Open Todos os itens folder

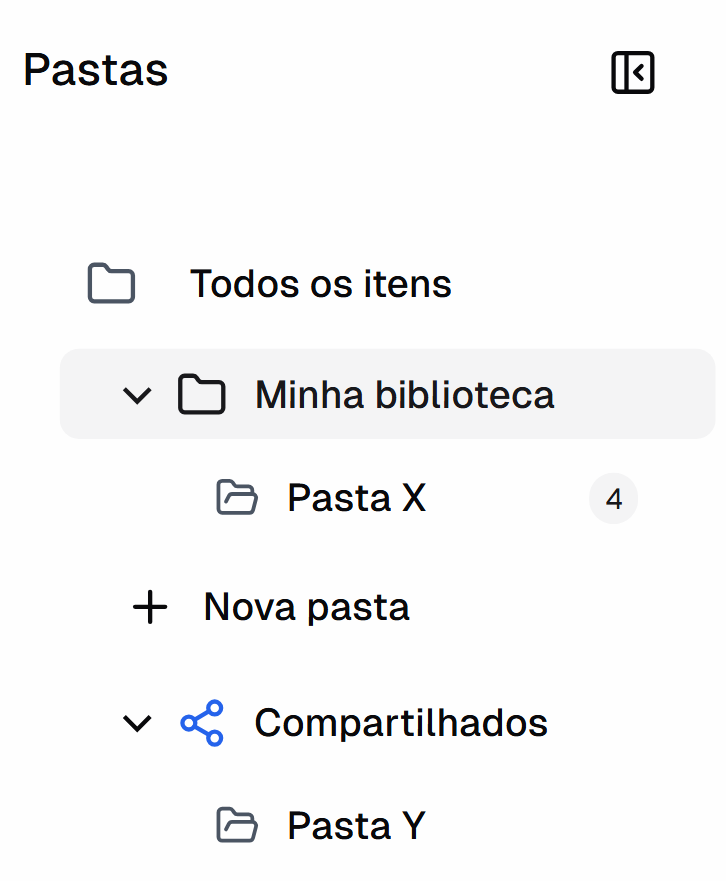click(x=320, y=285)
